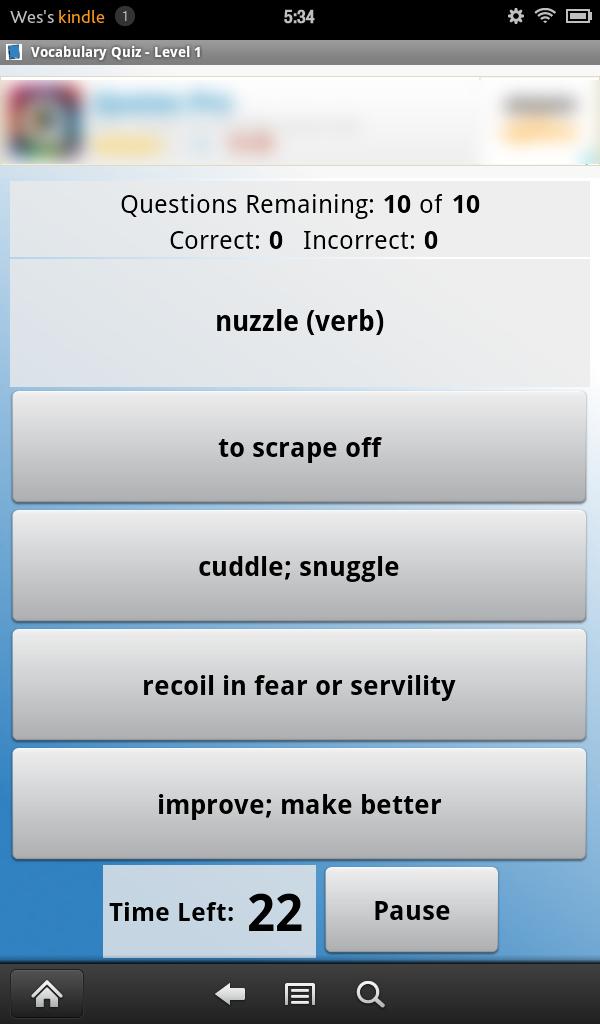Open the blurred ad banner at top
Image resolution: width=600 pixels, height=1024 pixels.
(299, 121)
